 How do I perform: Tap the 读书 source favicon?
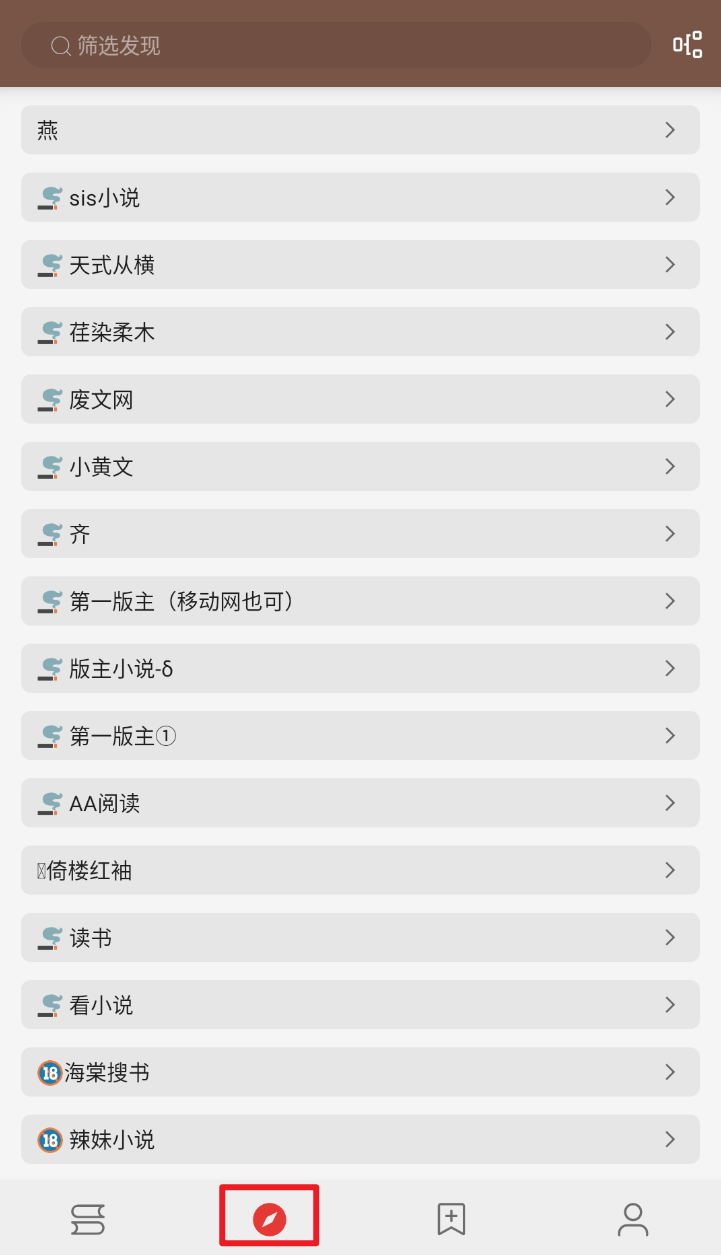(49, 938)
